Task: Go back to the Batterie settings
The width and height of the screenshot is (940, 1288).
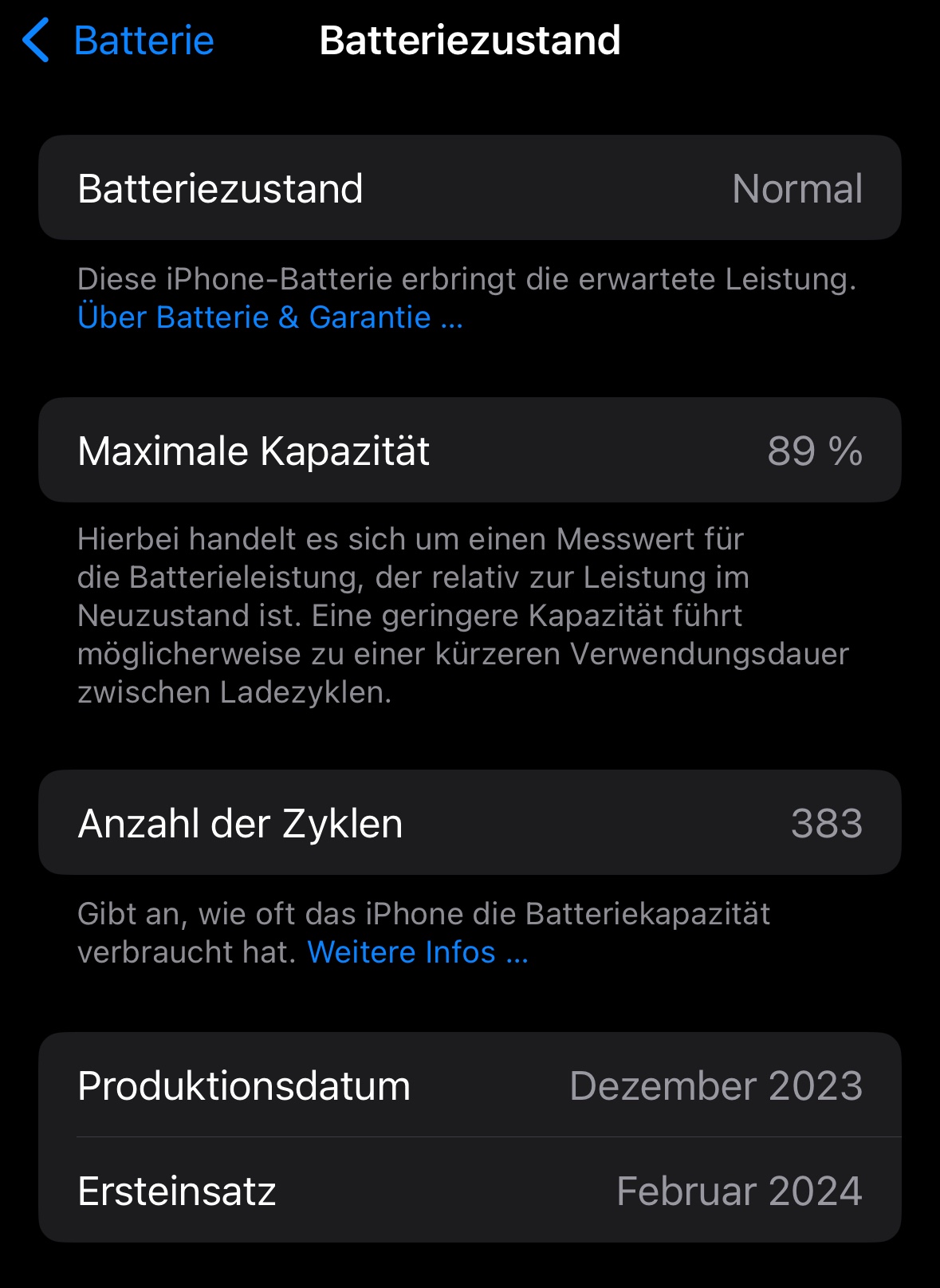Action: [x=119, y=41]
